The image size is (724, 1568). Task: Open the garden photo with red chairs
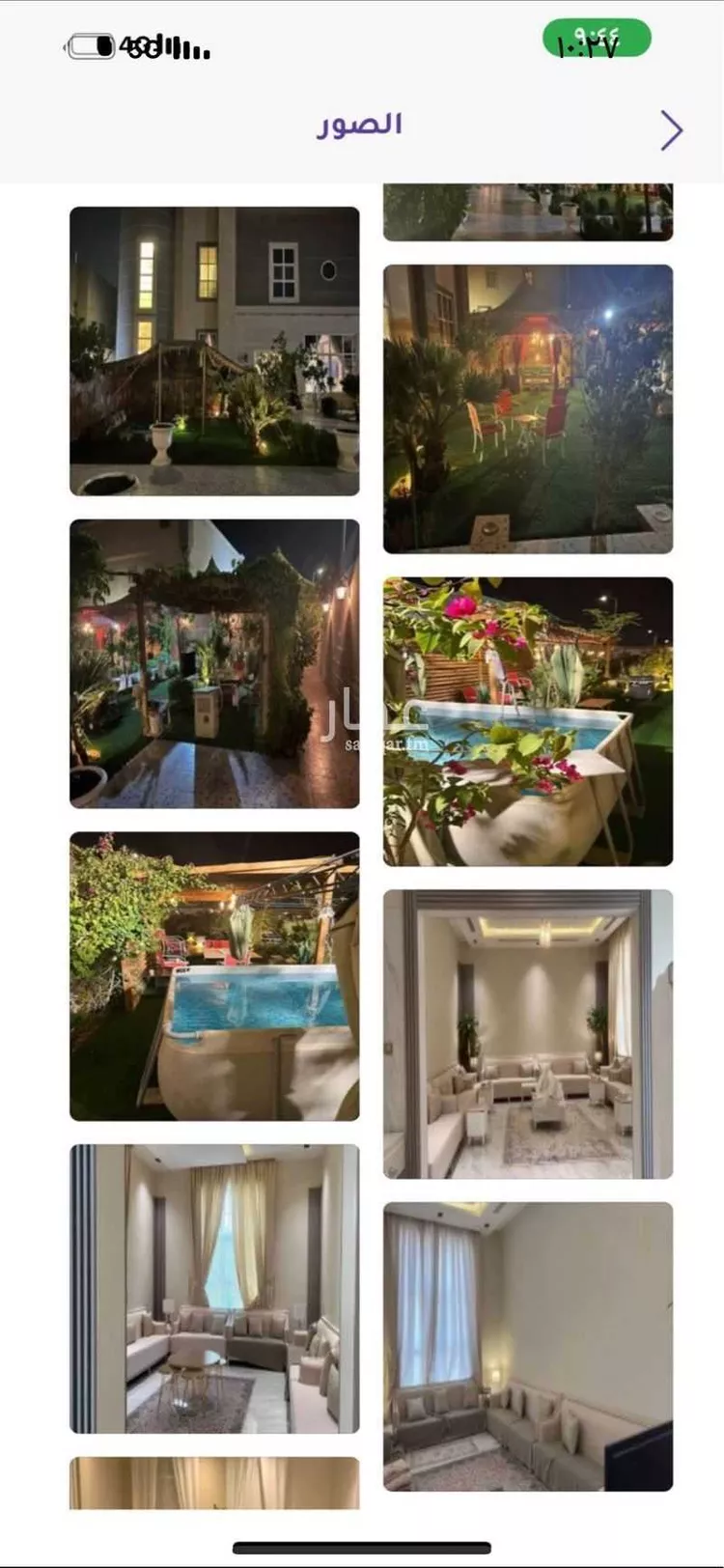point(528,408)
